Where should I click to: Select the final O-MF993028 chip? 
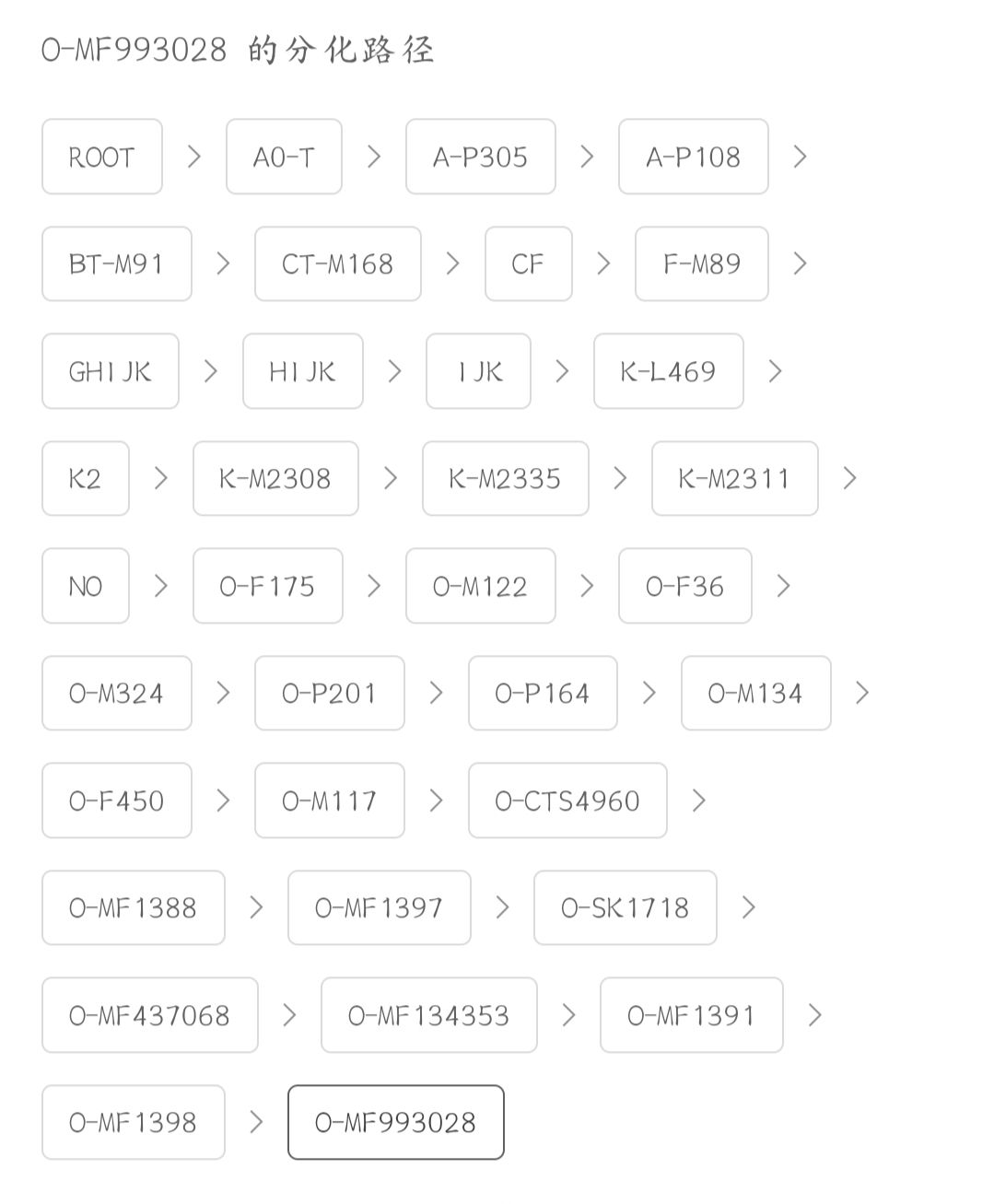click(x=395, y=1123)
